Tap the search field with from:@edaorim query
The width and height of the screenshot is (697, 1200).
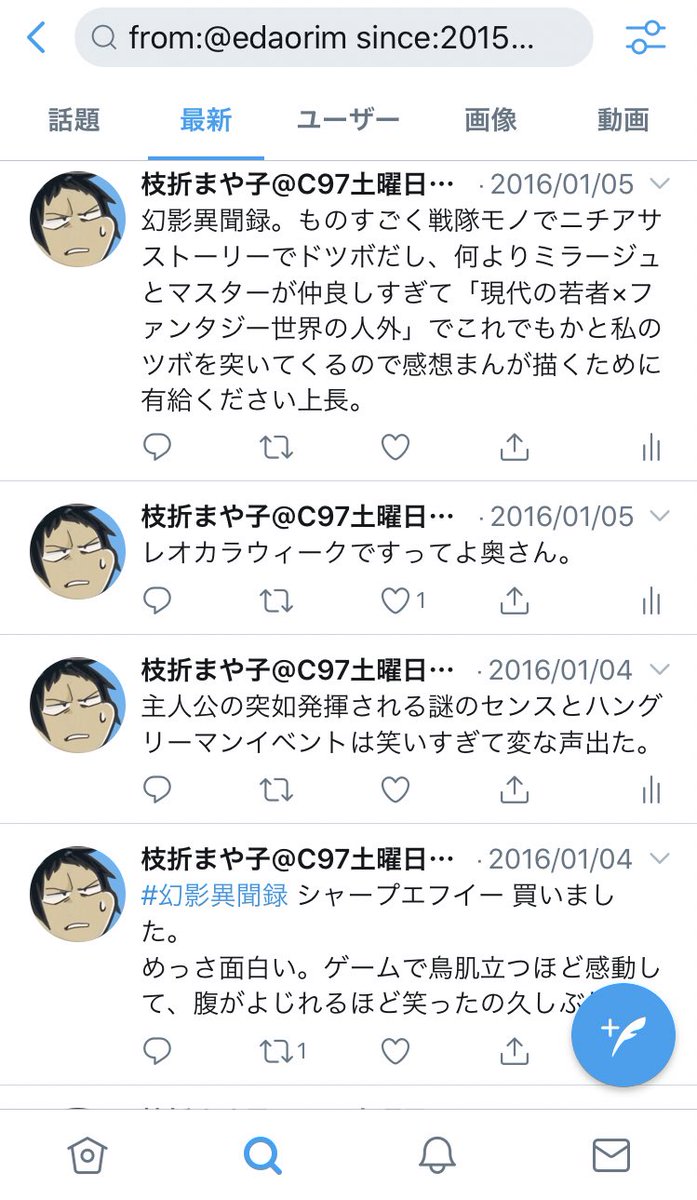coord(333,38)
